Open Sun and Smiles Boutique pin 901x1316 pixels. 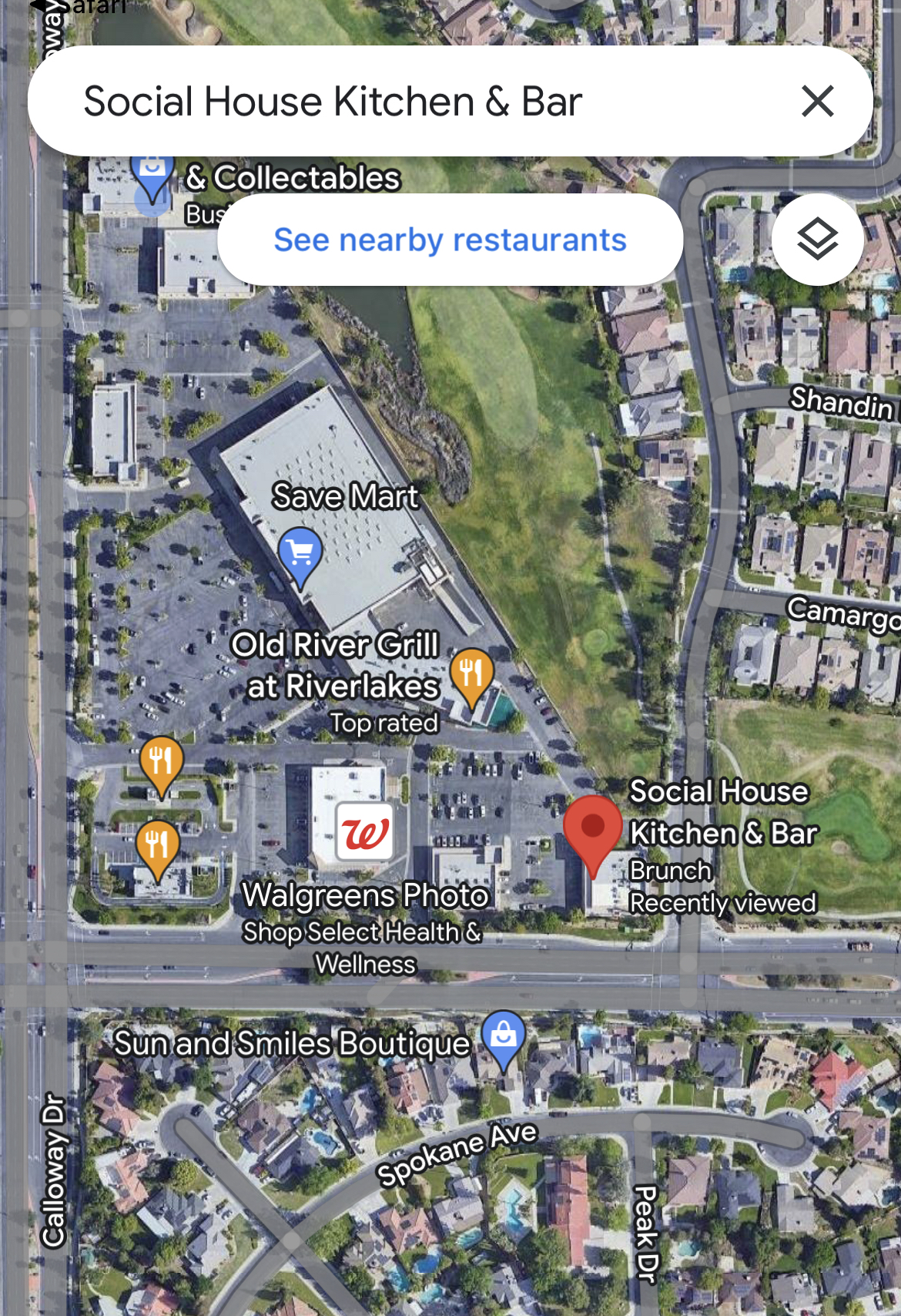[504, 1034]
